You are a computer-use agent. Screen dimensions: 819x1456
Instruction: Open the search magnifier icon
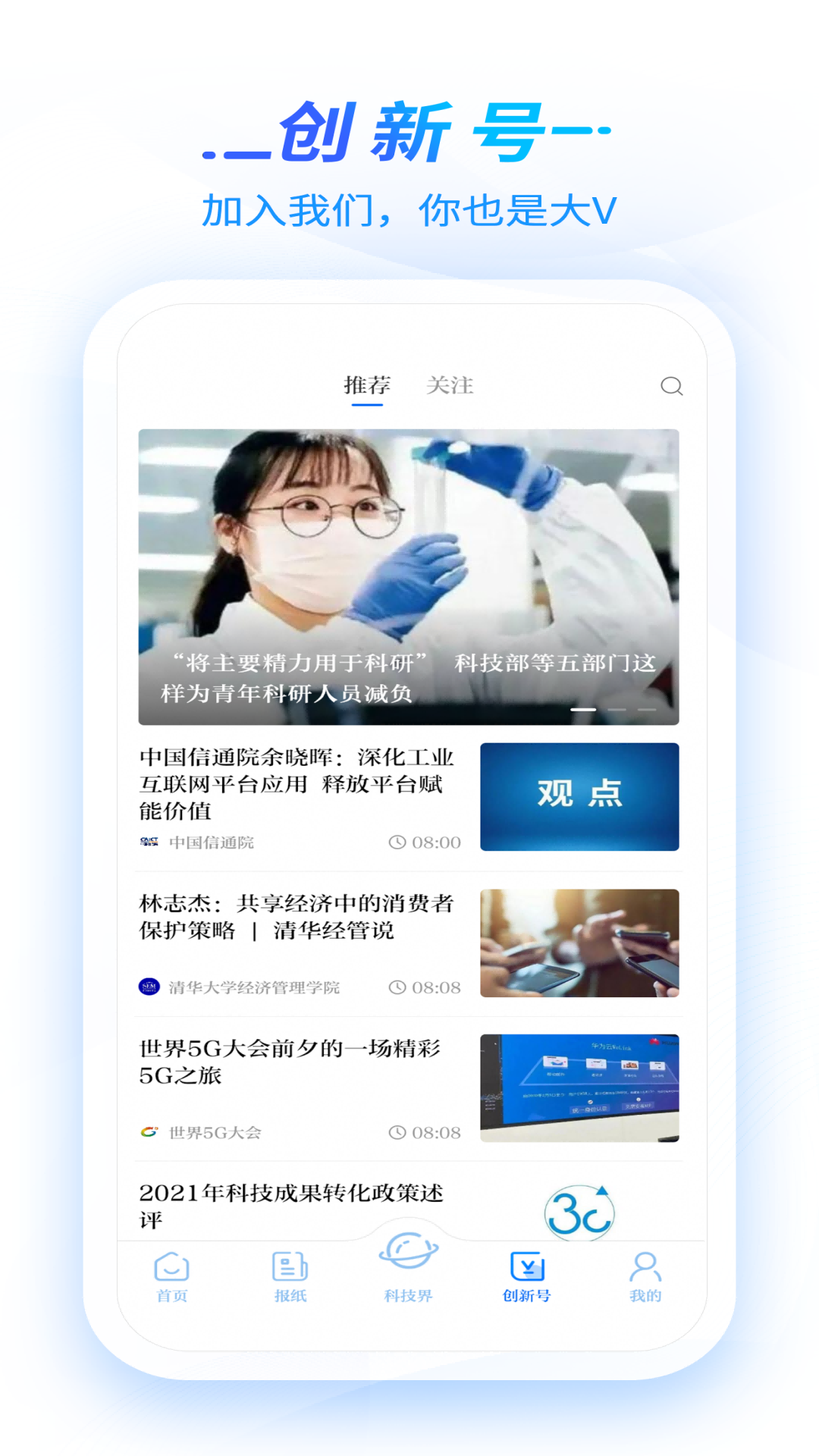tap(671, 387)
